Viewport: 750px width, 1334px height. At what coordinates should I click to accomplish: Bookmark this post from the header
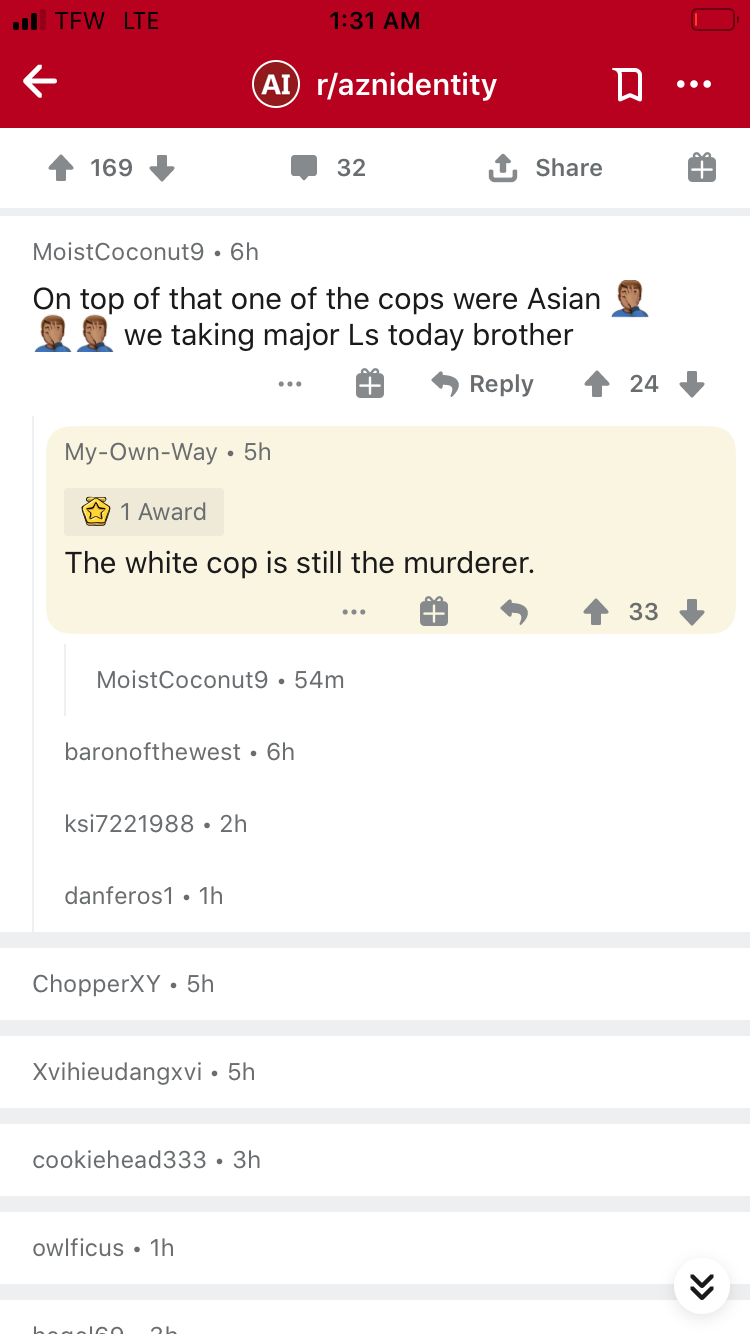point(628,85)
